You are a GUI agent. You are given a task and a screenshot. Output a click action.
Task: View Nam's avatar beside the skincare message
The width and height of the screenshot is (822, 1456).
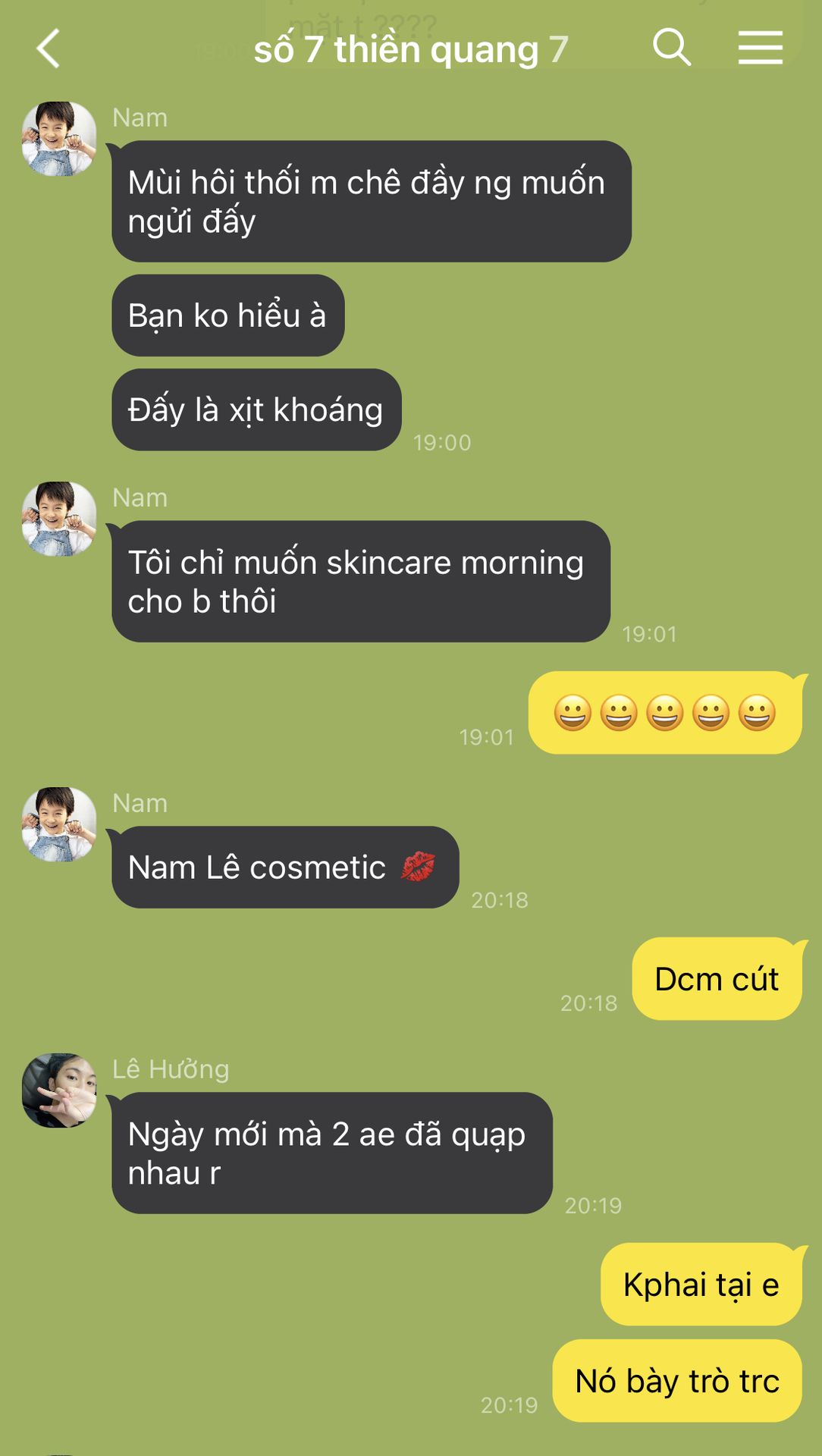click(59, 519)
